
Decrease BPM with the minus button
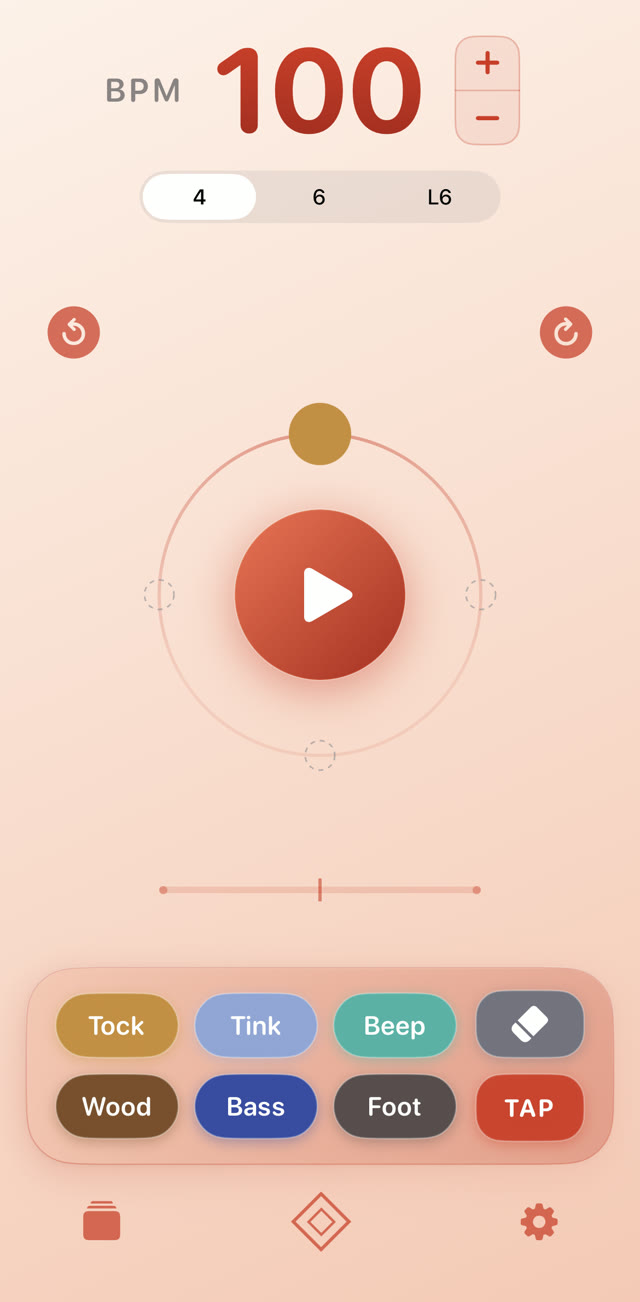click(487, 118)
